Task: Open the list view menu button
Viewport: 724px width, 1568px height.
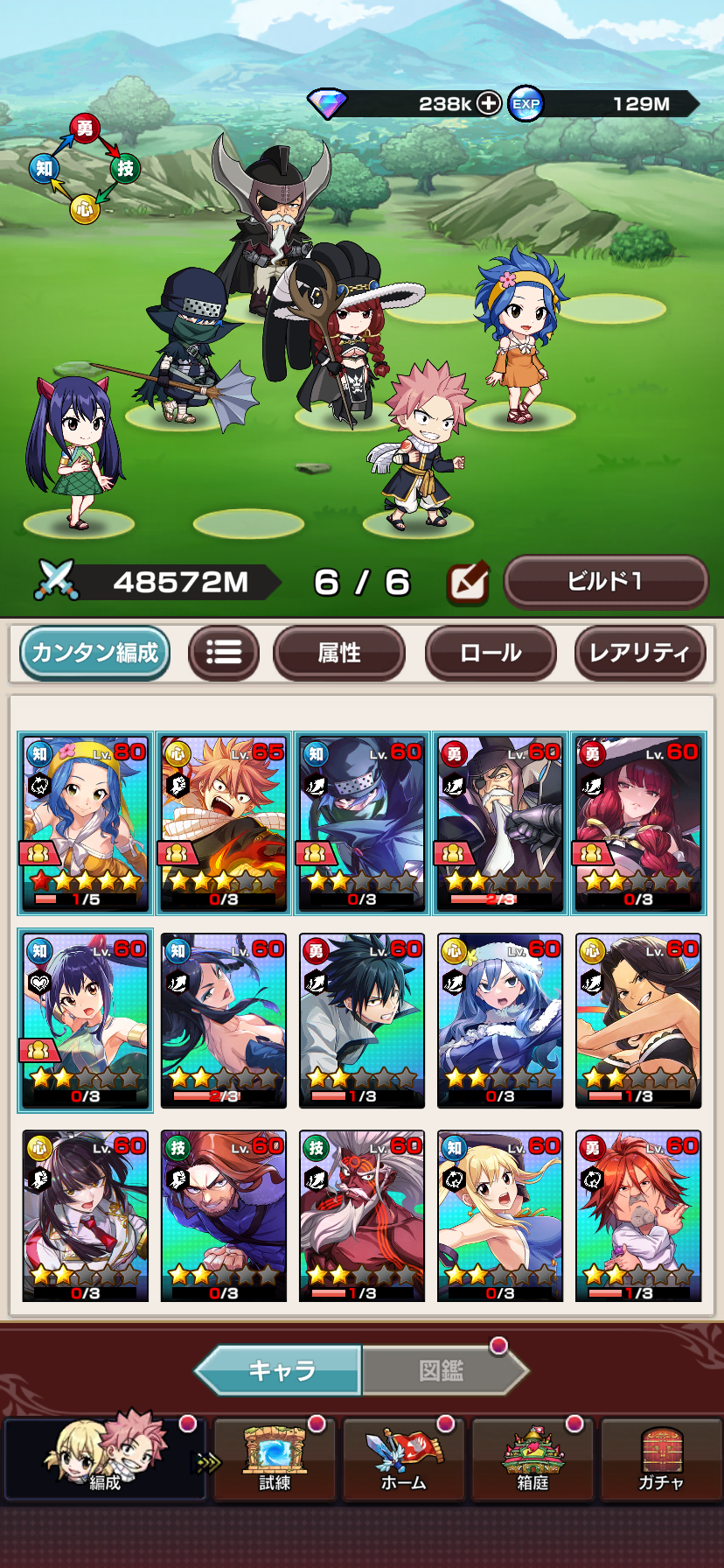Action: click(x=224, y=653)
